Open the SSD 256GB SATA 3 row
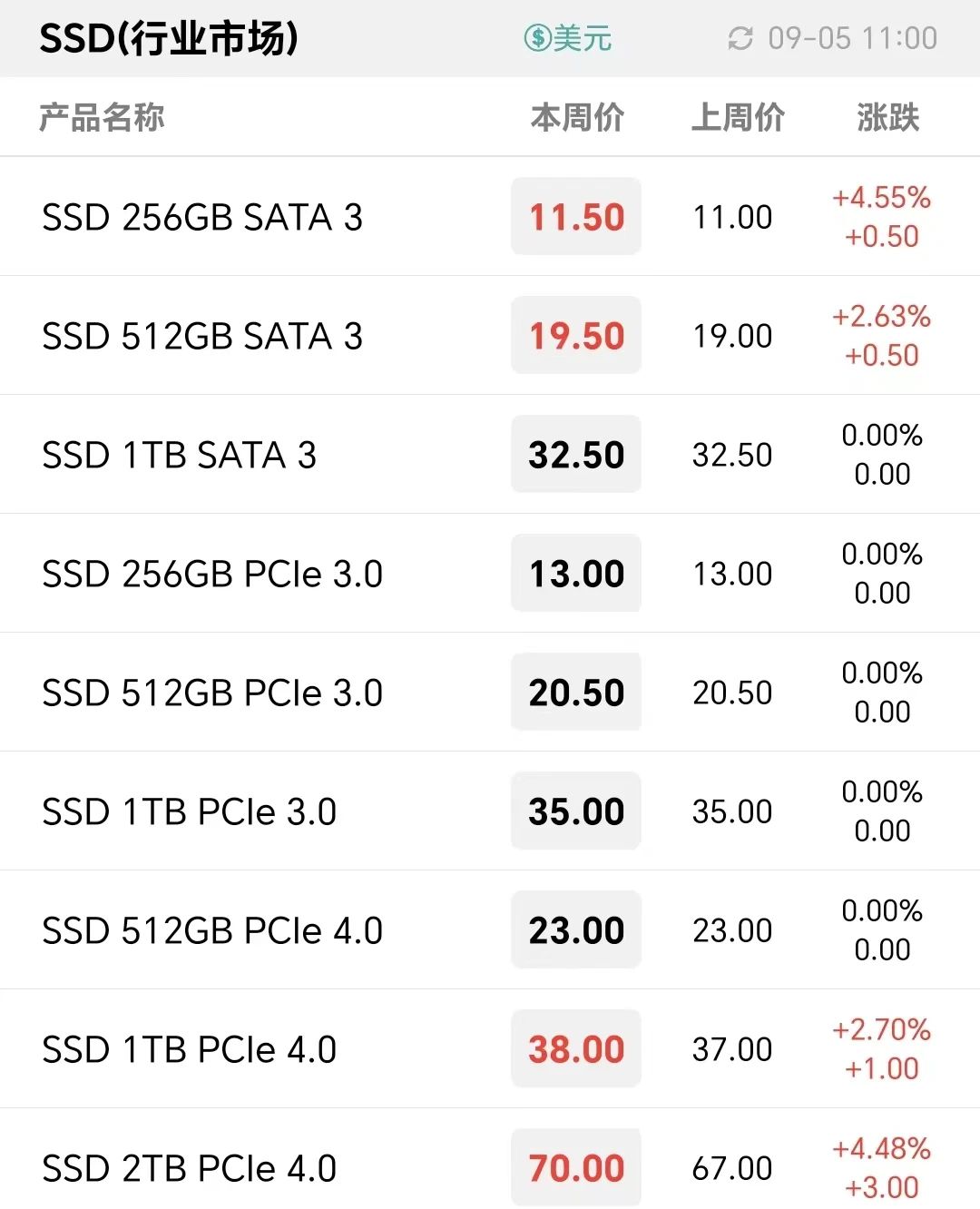This screenshot has height=1209, width=980. (202, 218)
